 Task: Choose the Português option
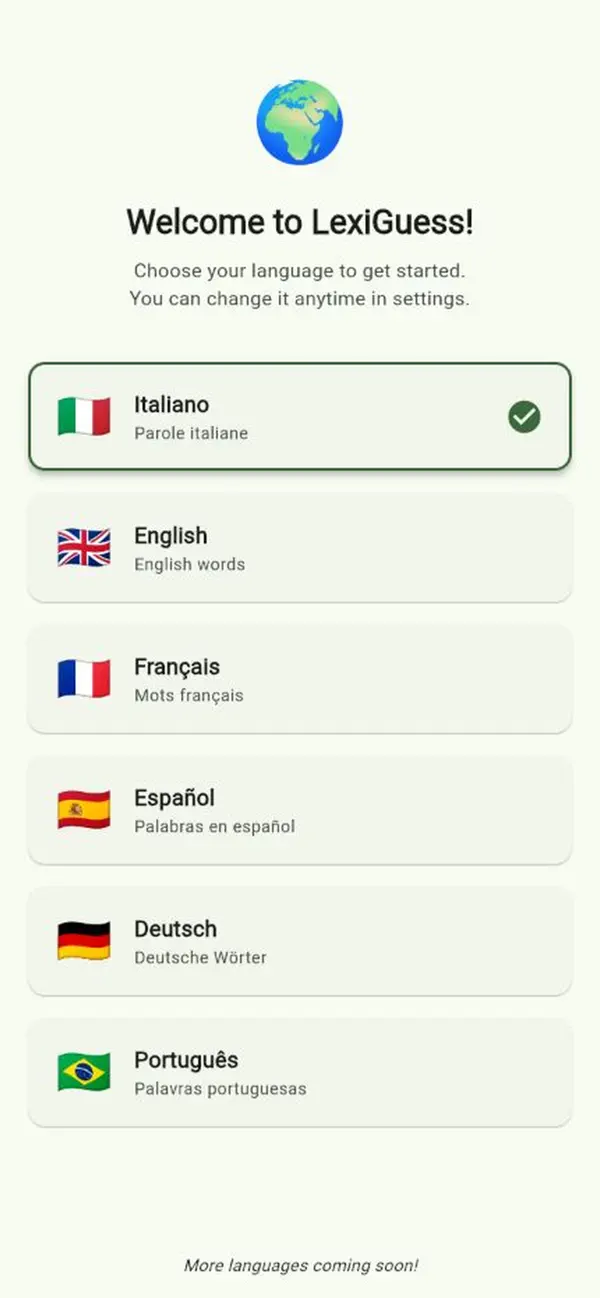pyautogui.click(x=300, y=1072)
